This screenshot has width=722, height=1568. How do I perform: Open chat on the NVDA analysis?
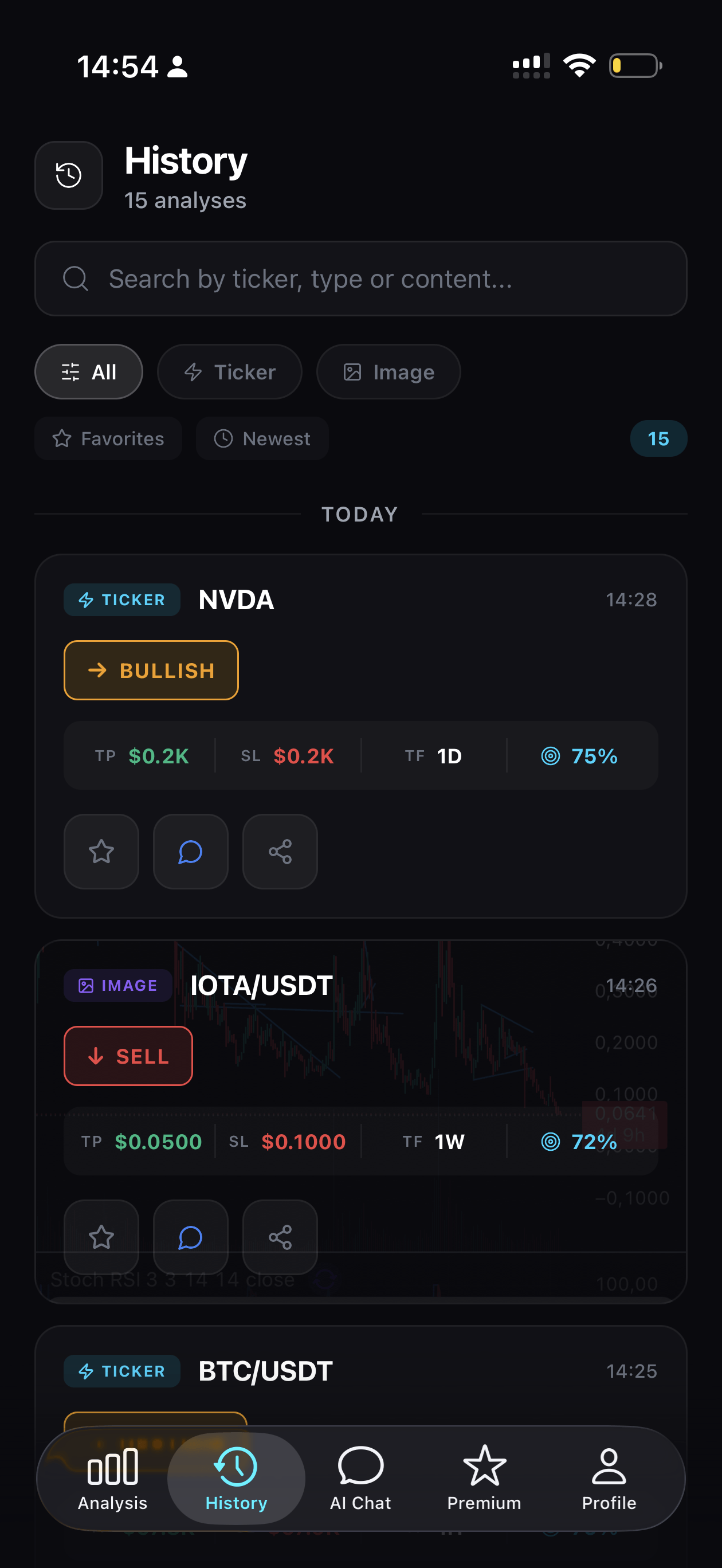191,852
